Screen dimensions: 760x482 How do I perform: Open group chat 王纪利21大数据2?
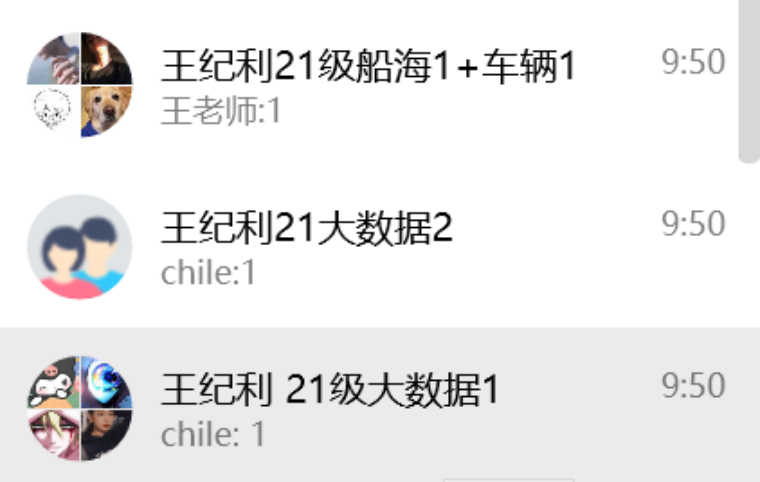click(368, 246)
